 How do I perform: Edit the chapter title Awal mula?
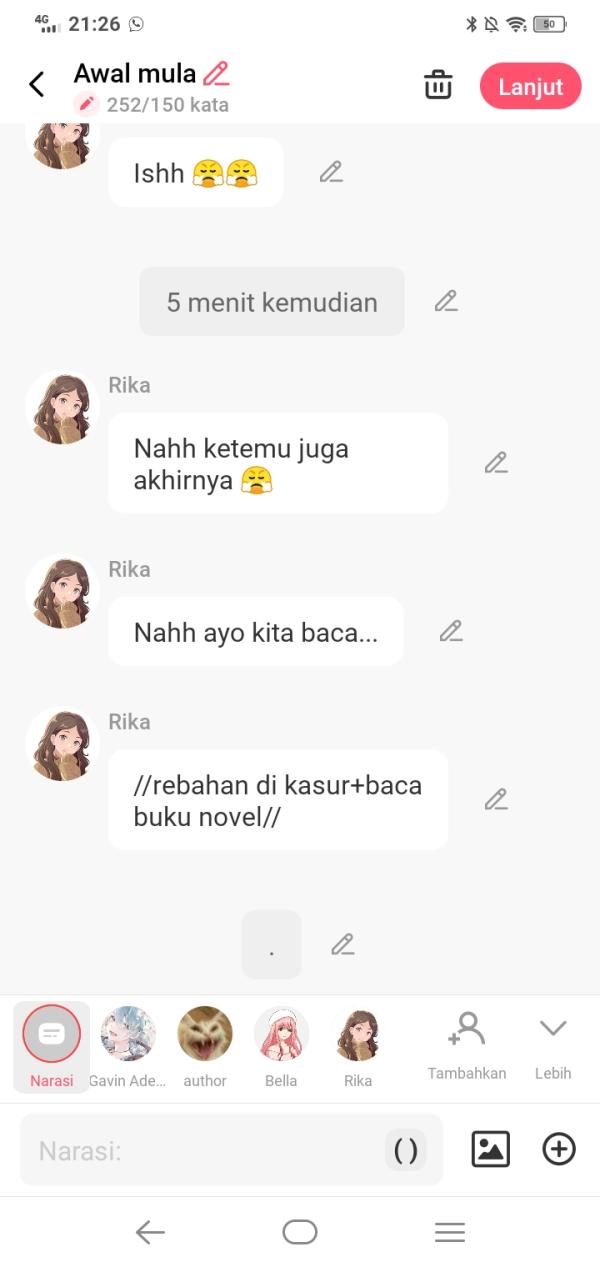coord(216,73)
